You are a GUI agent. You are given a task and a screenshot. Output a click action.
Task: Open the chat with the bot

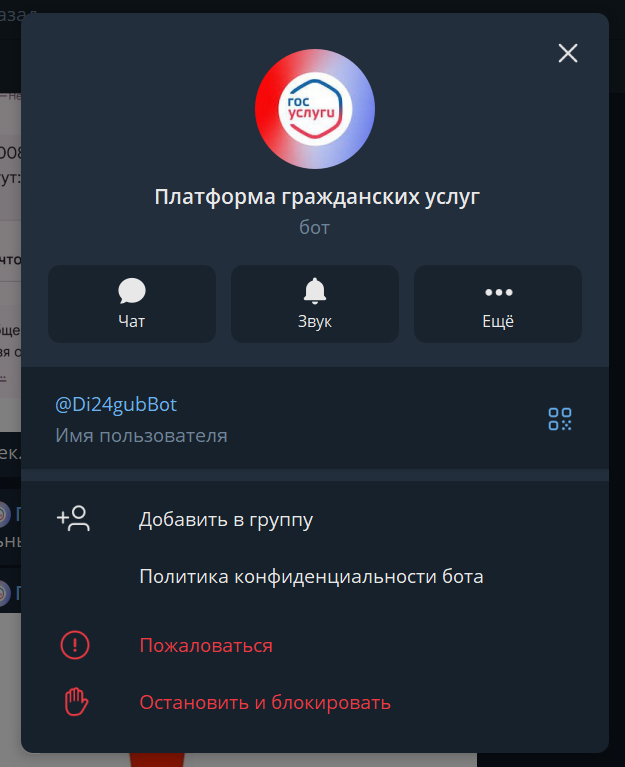click(132, 304)
